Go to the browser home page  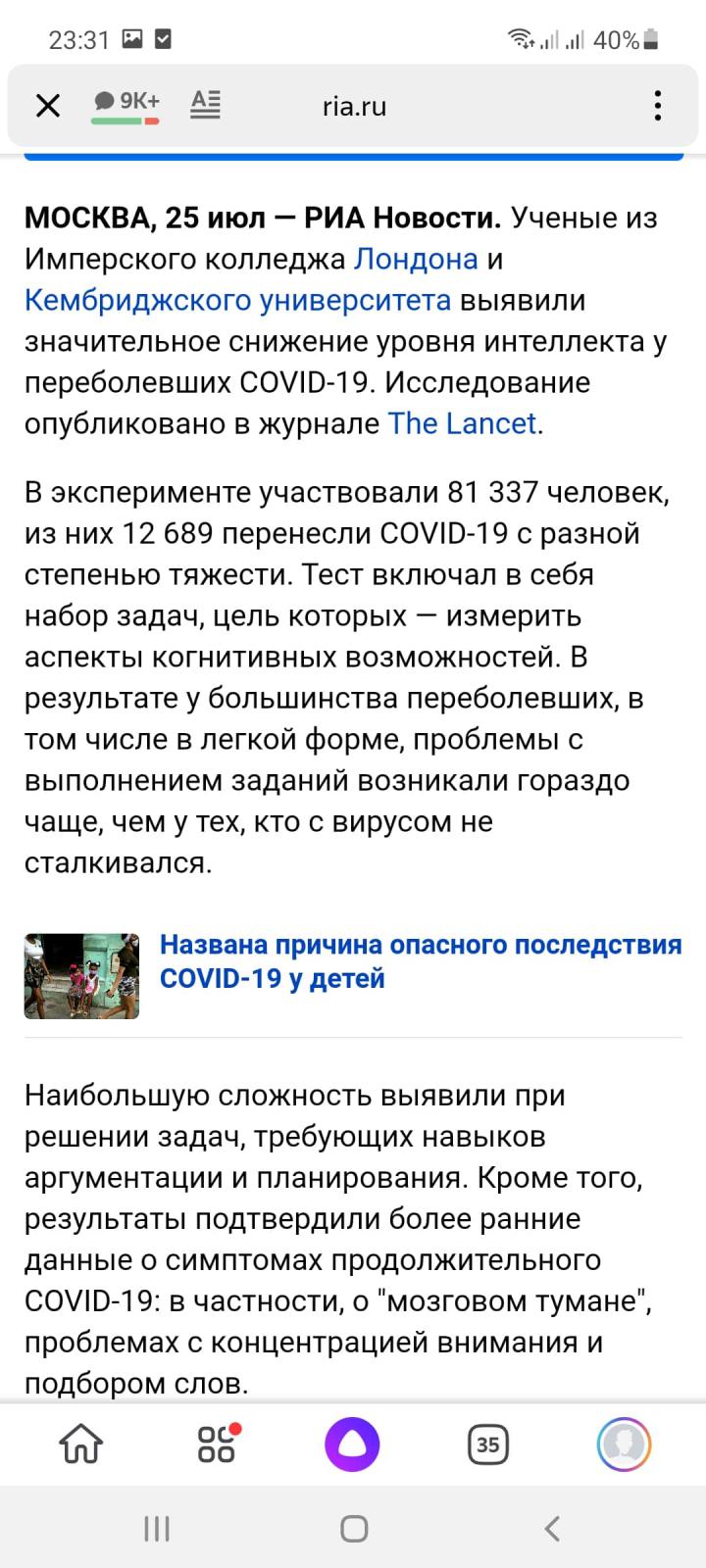click(81, 1444)
